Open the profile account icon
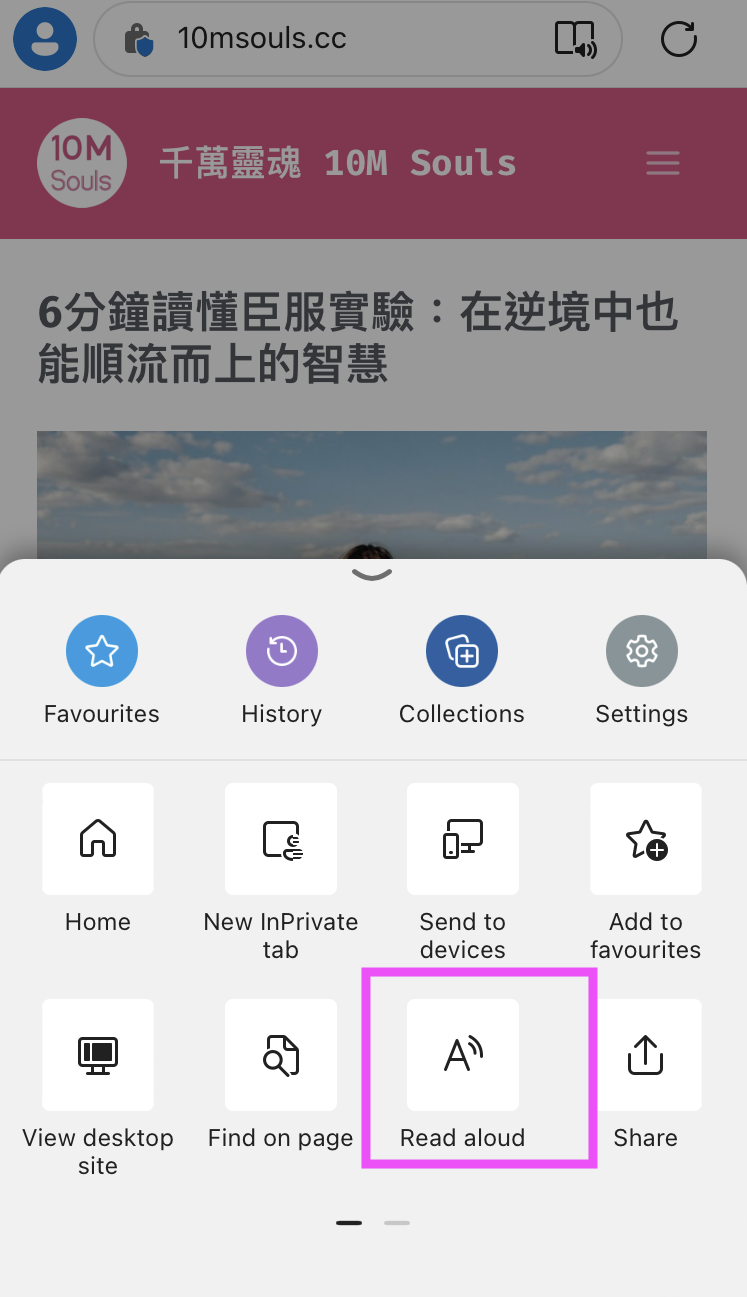 pos(45,39)
